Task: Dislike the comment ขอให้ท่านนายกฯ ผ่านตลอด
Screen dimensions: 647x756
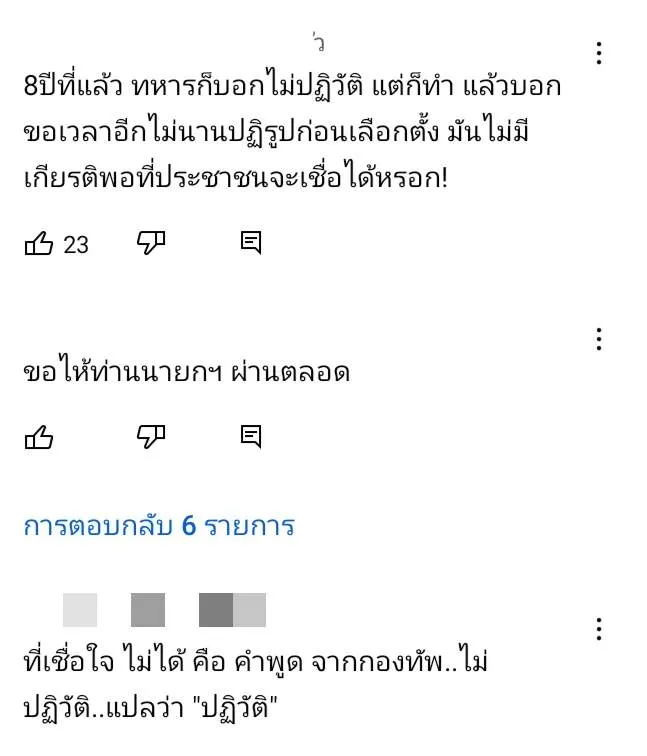Action: click(151, 436)
